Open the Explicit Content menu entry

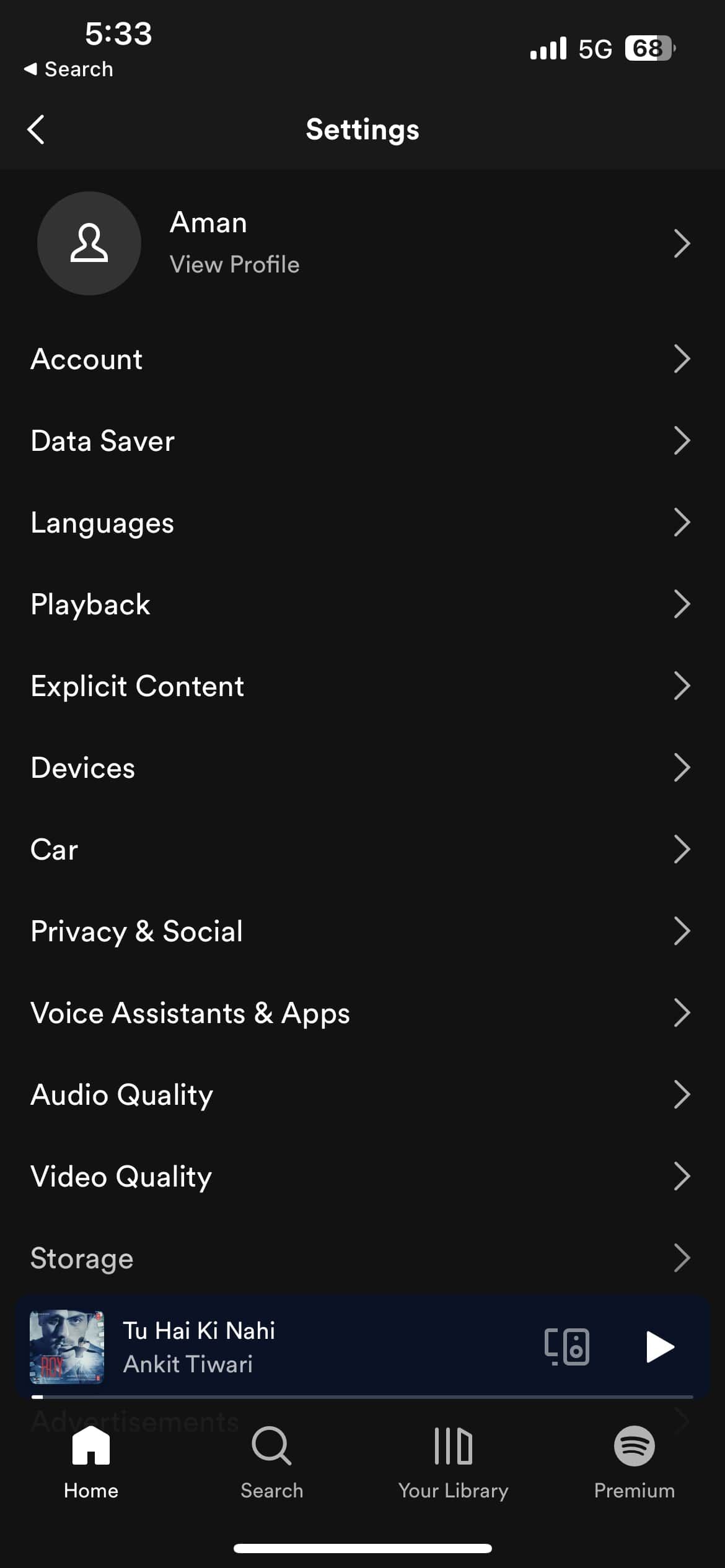click(138, 686)
